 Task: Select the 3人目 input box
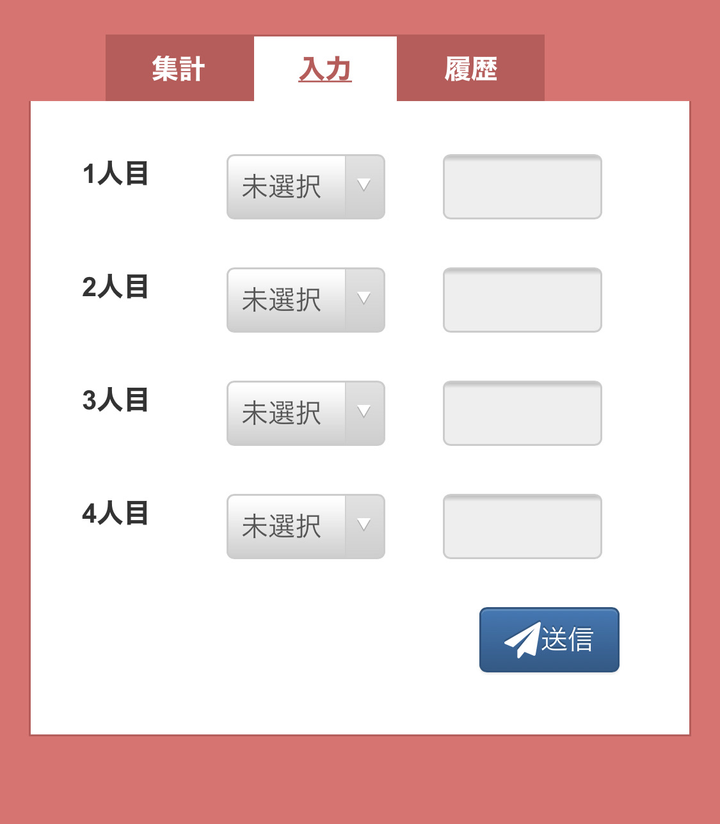pyautogui.click(x=522, y=413)
